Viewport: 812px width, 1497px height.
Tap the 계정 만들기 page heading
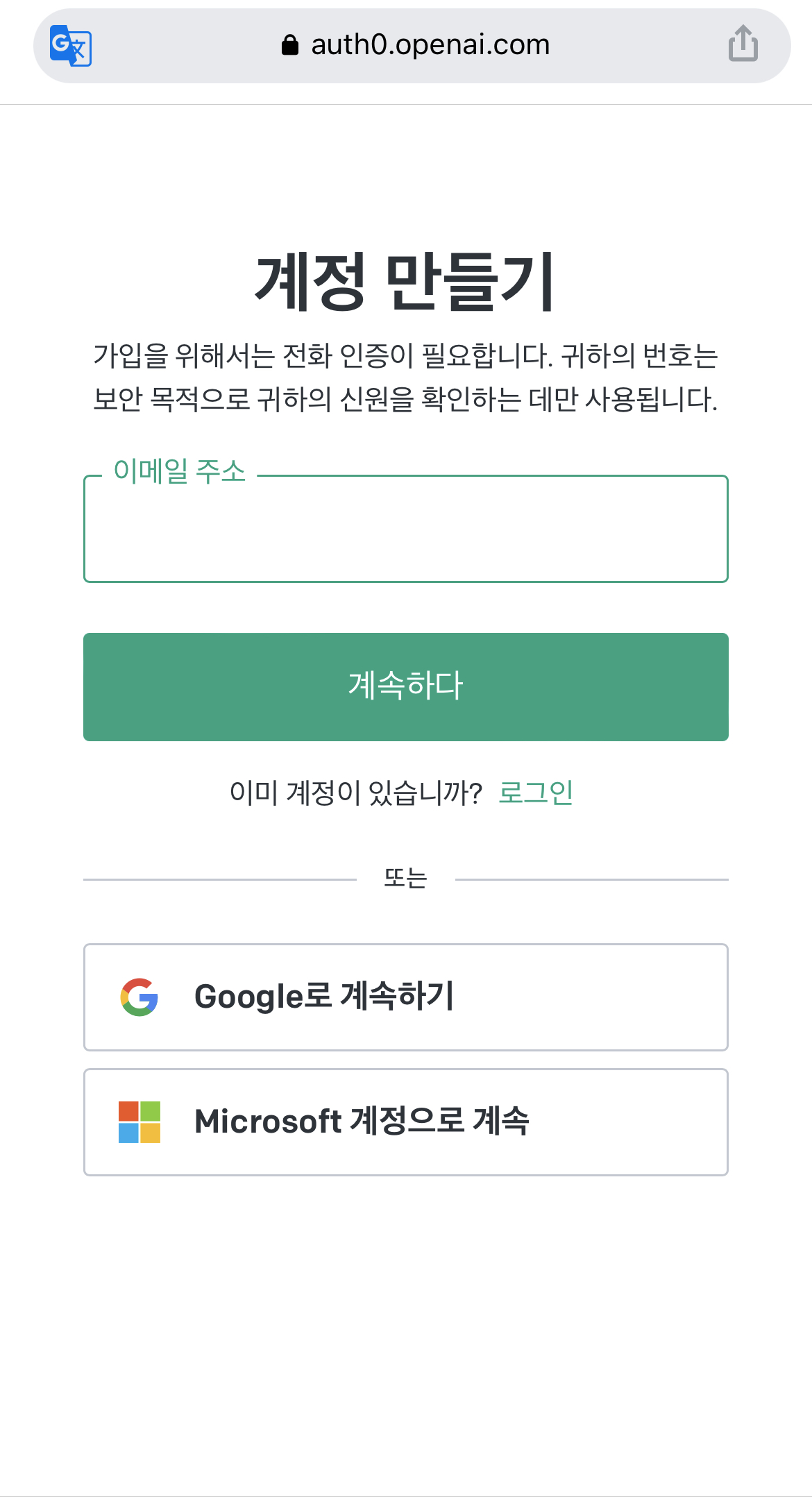click(x=405, y=280)
